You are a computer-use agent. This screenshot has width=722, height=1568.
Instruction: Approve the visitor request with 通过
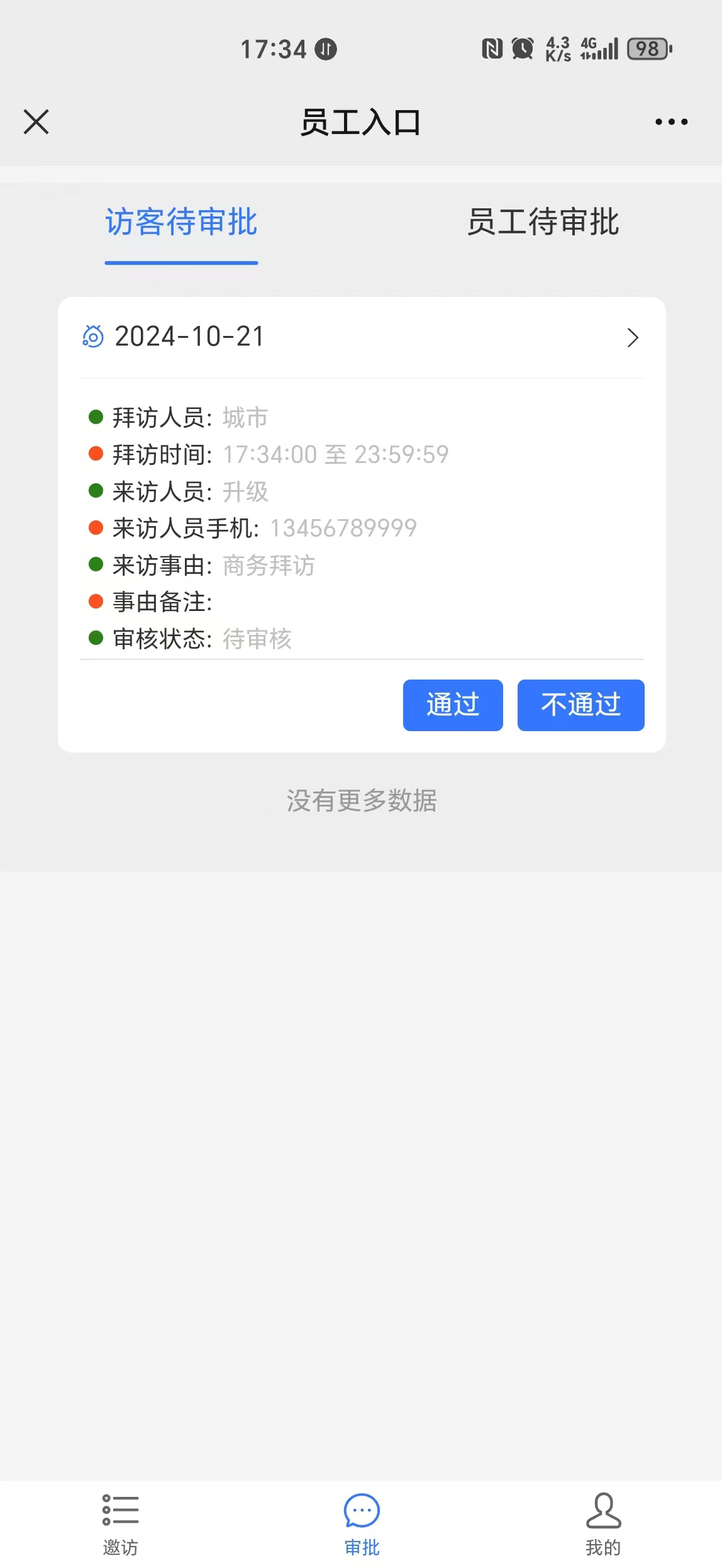point(453,705)
